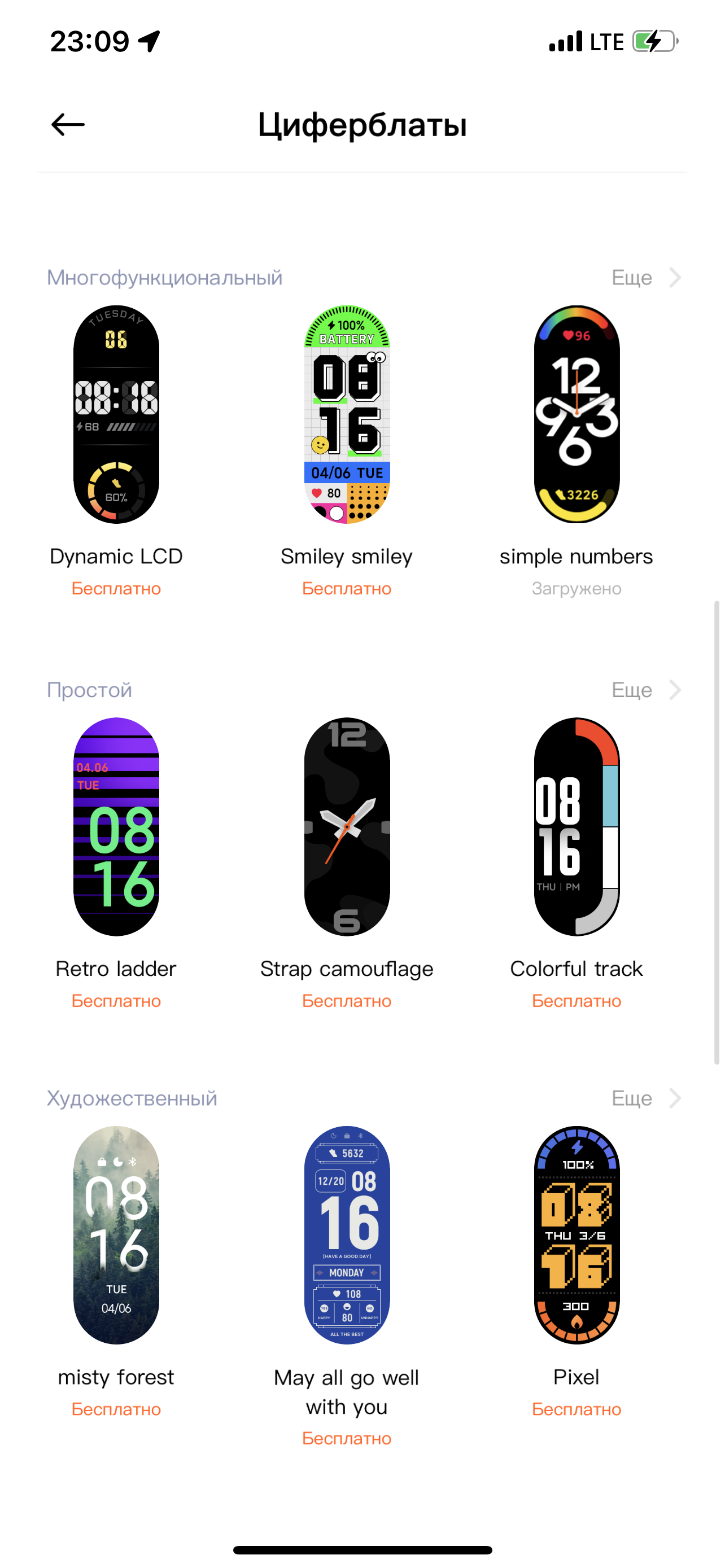Open more Многофункциональный watch faces
725x1568 pixels.
[645, 278]
